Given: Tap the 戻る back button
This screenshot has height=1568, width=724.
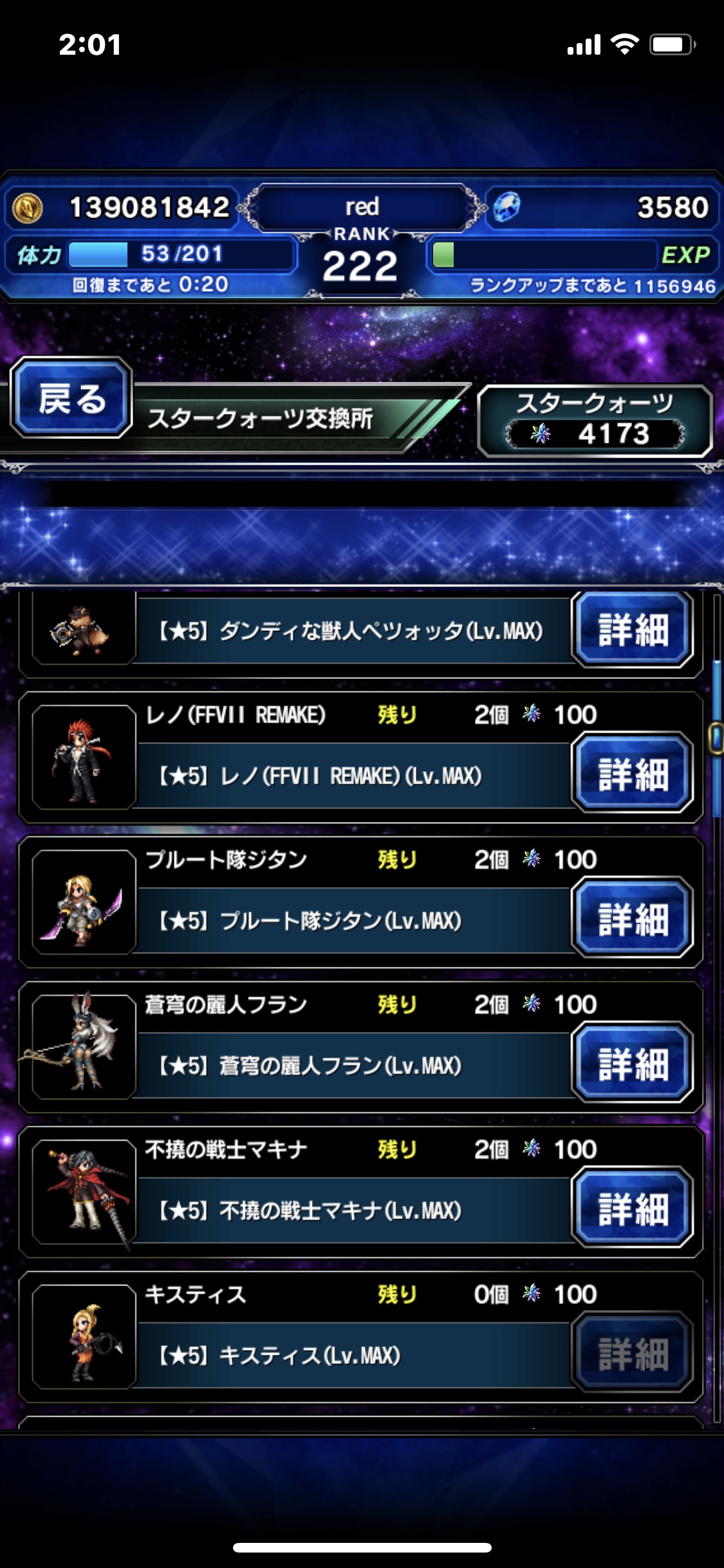Looking at the screenshot, I should point(71,398).
